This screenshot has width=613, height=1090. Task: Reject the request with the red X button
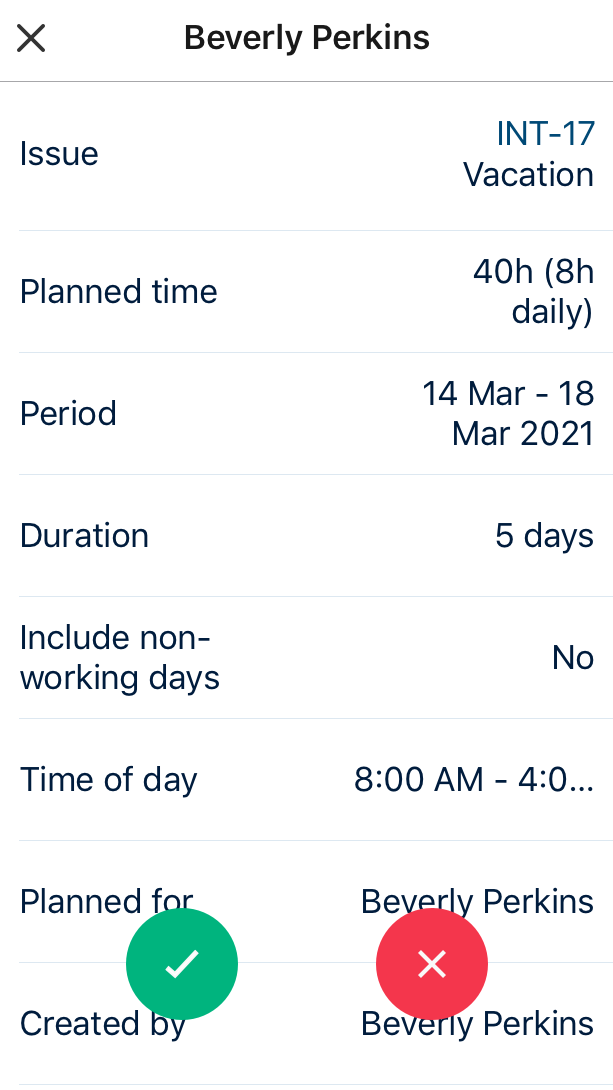[432, 964]
